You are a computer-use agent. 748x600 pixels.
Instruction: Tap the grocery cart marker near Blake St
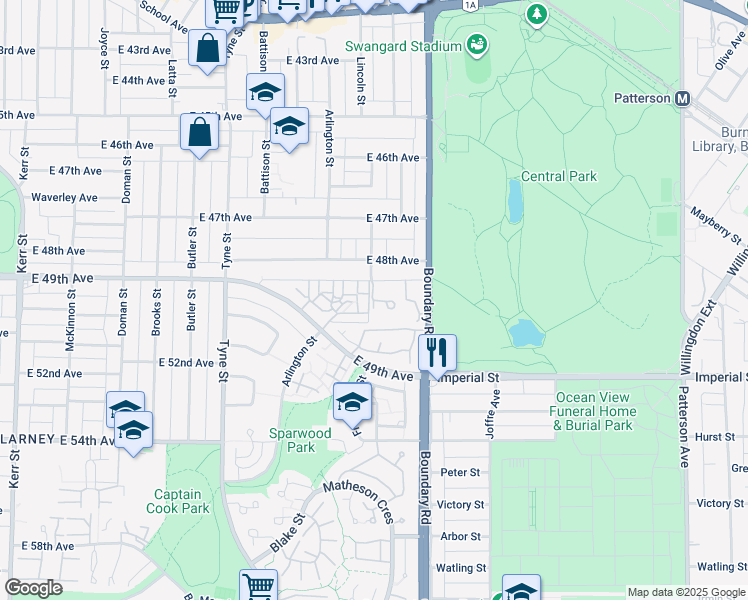(258, 586)
